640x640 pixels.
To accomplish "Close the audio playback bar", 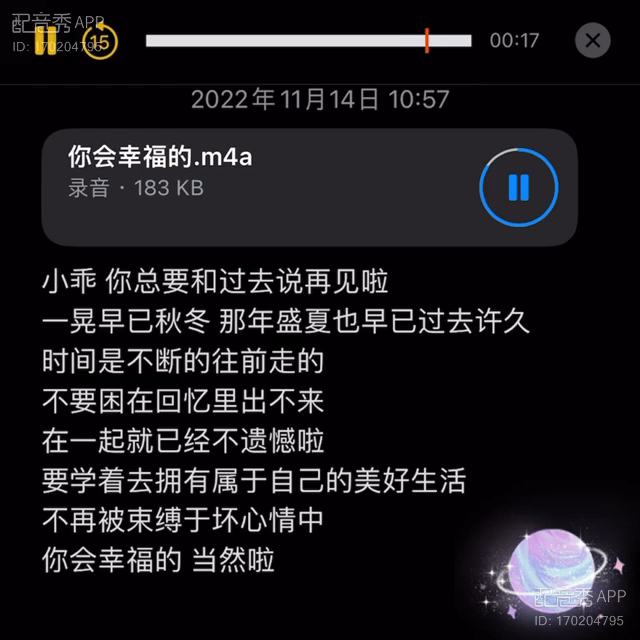I will [593, 40].
